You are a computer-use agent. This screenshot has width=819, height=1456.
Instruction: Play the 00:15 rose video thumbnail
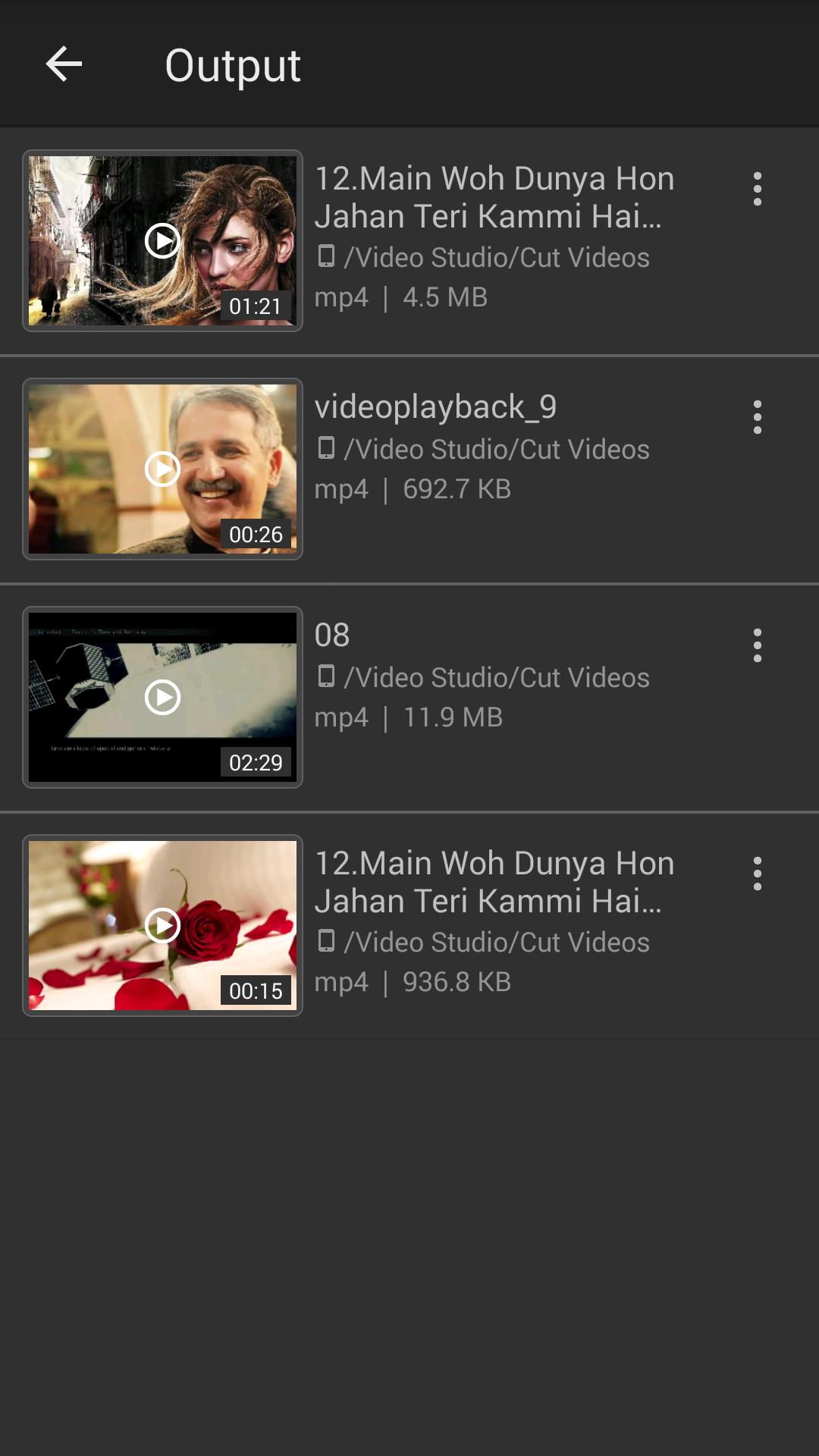click(162, 926)
